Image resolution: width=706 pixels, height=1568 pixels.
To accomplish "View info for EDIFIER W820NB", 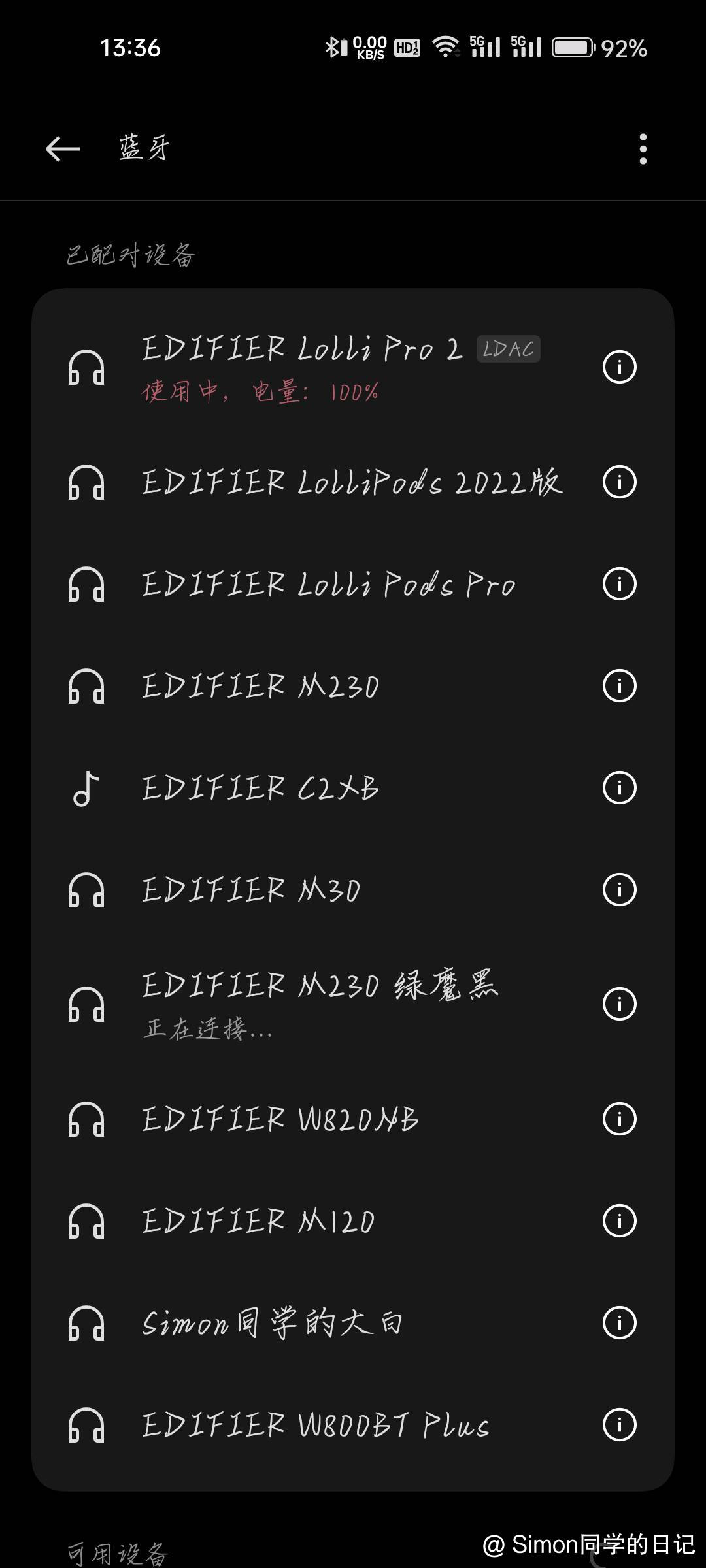I will pos(619,1119).
